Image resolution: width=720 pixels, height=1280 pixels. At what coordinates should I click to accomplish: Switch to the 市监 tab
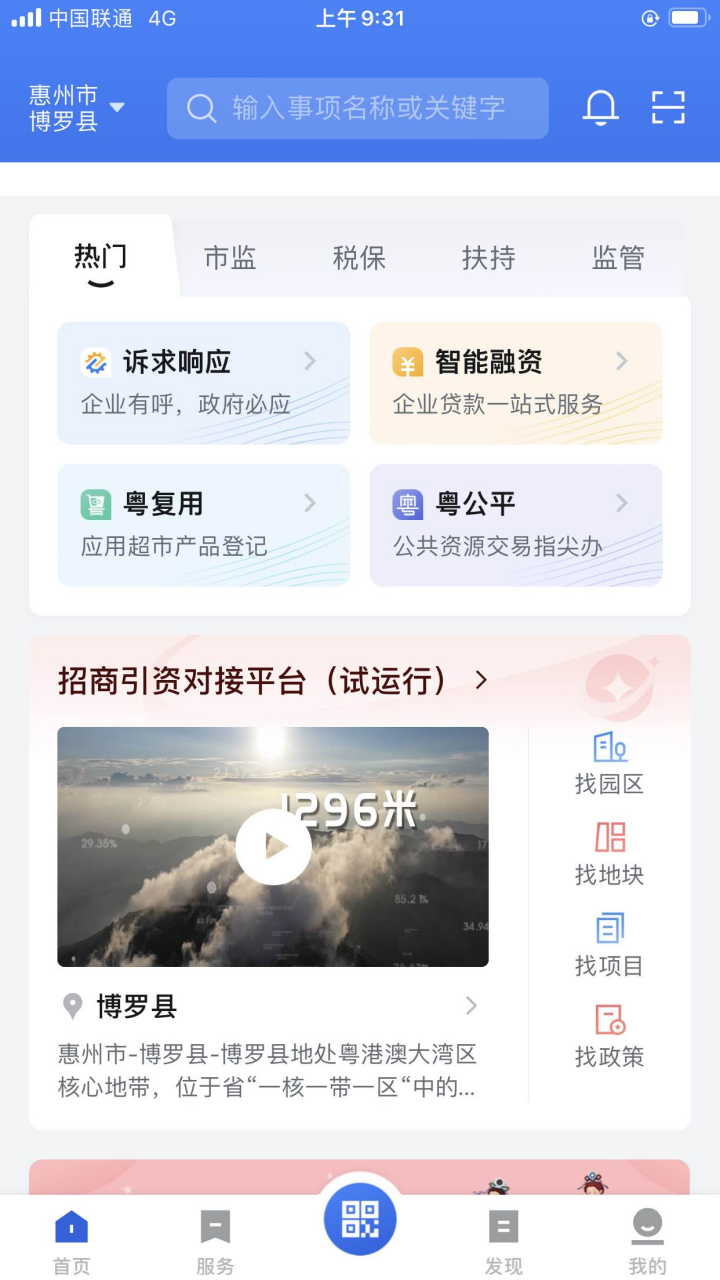(x=230, y=258)
